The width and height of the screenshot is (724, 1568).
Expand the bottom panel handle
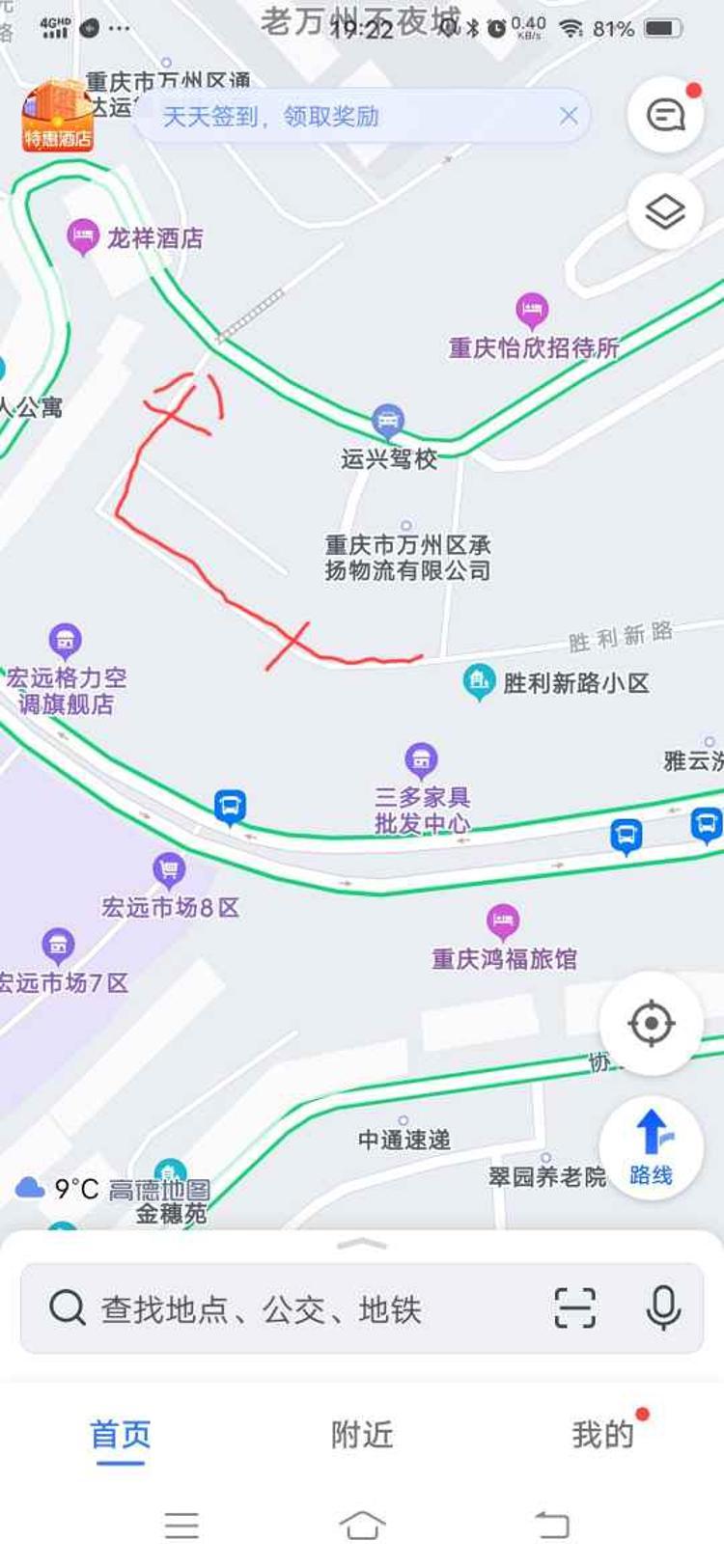(x=362, y=1243)
